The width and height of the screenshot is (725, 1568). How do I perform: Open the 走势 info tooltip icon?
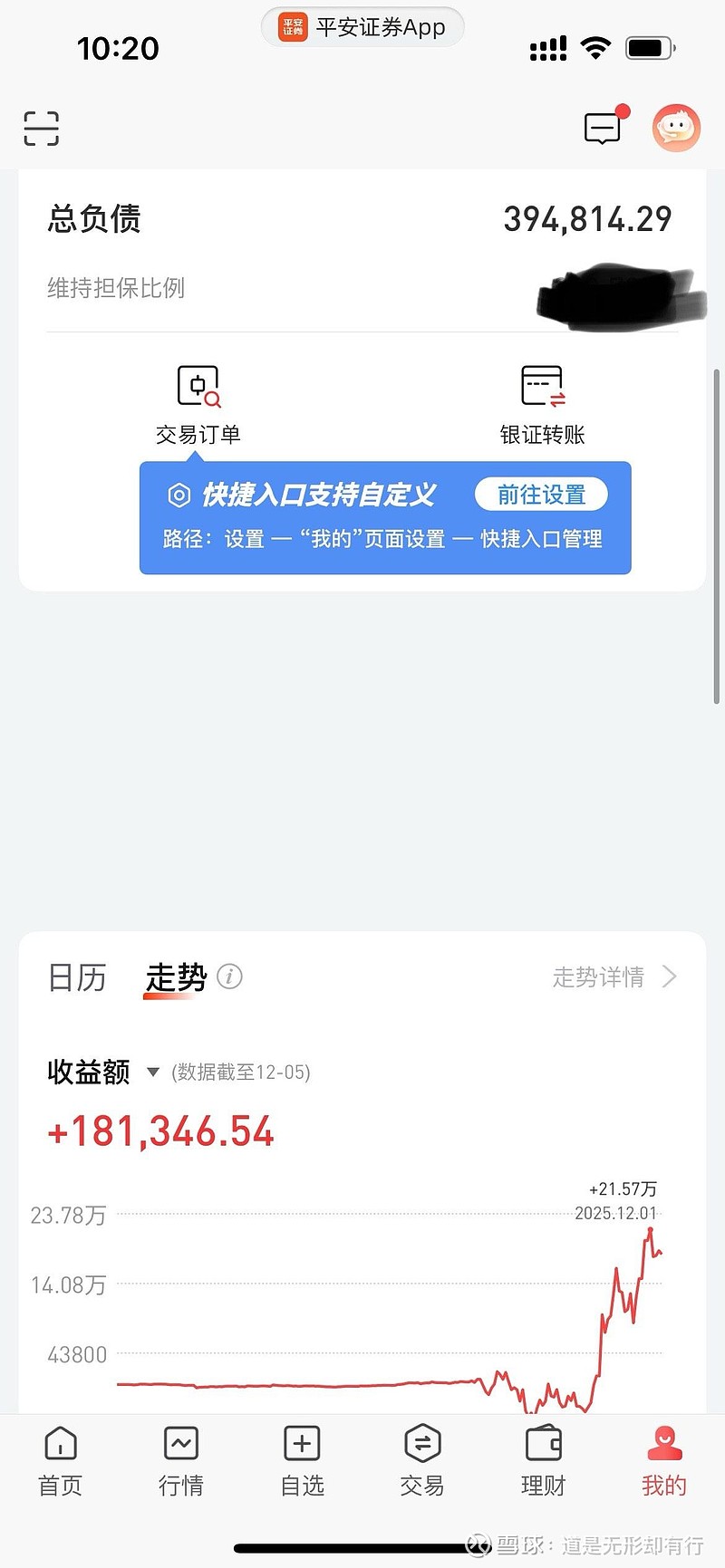[229, 976]
